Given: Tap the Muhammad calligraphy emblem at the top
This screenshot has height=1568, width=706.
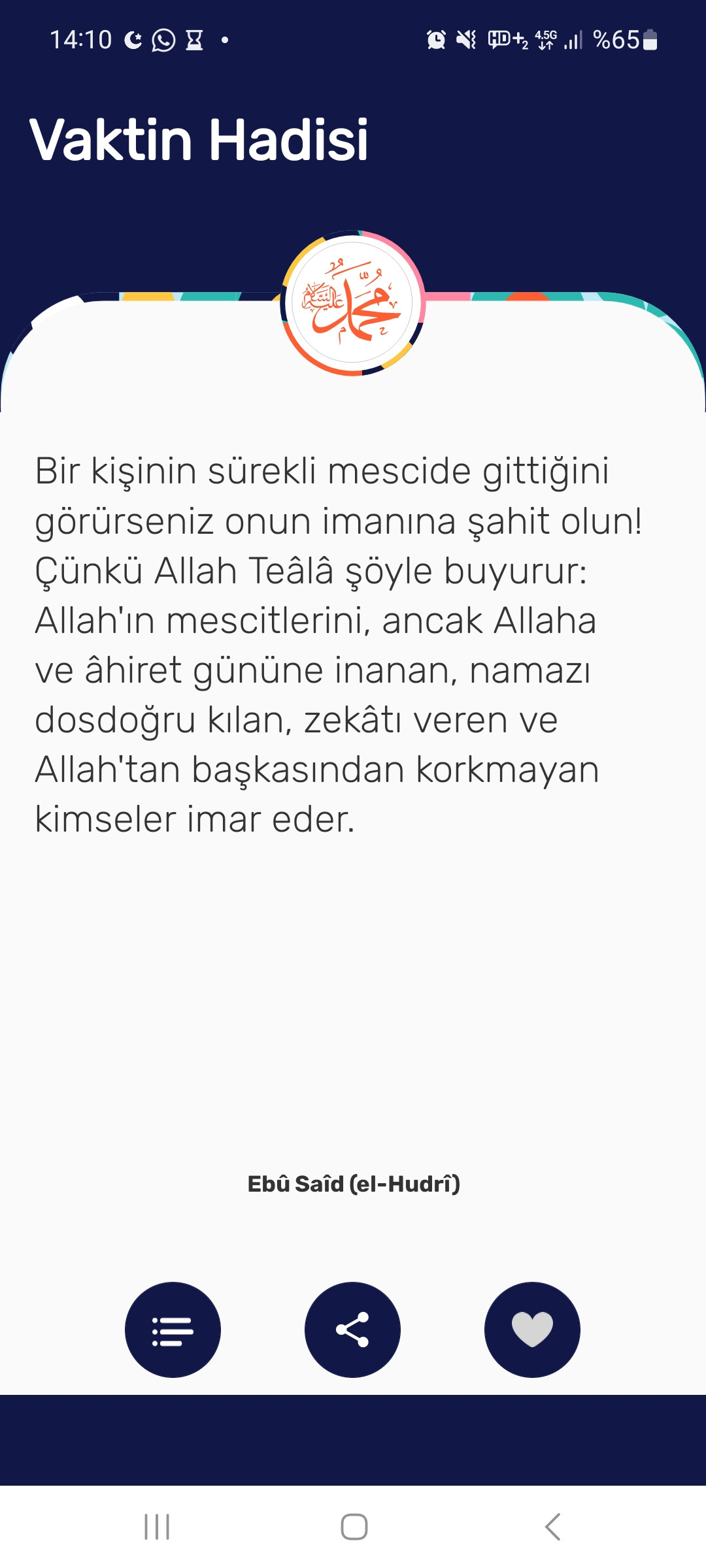Looking at the screenshot, I should pos(353,304).
